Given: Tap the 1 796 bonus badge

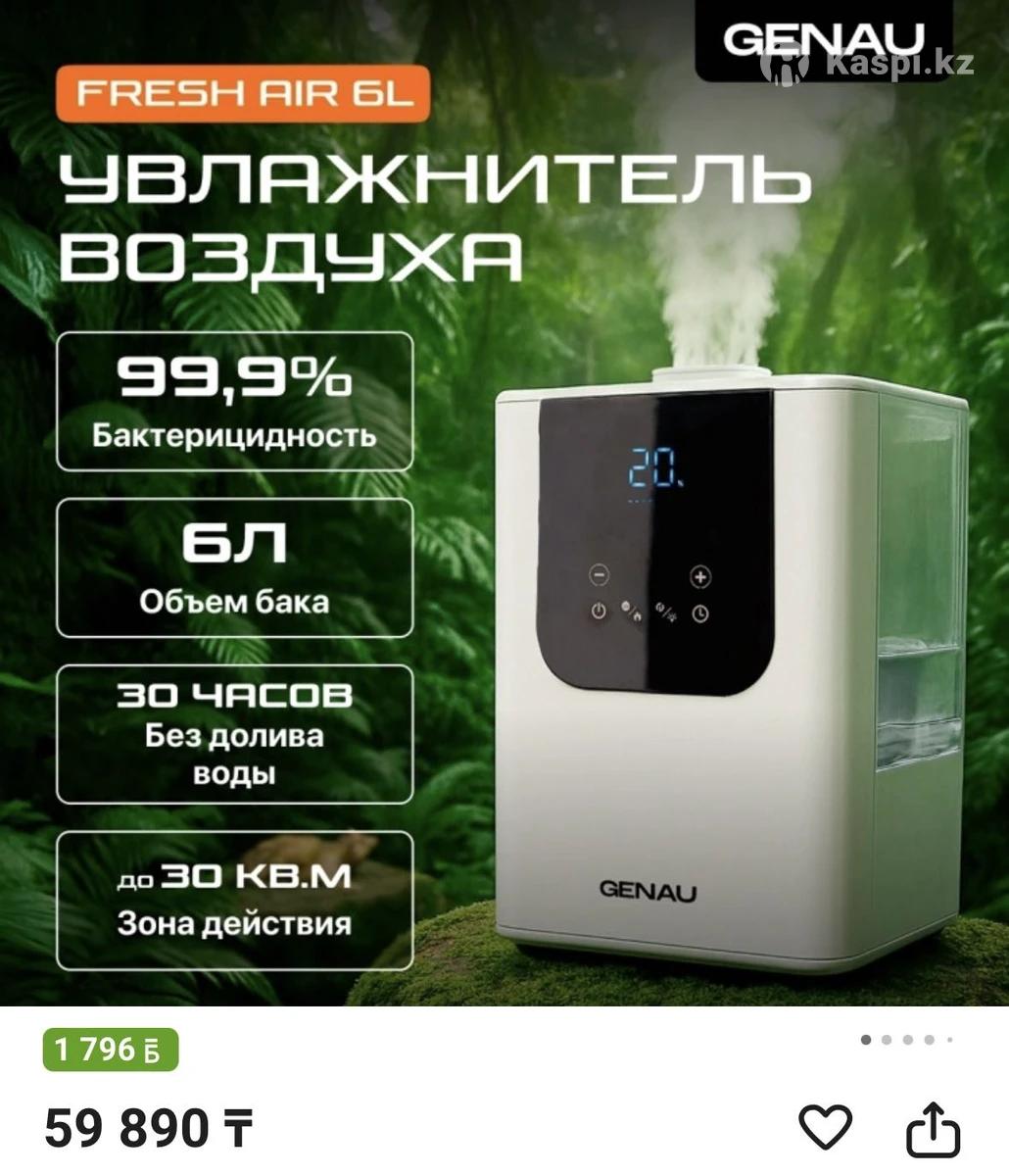Looking at the screenshot, I should coord(110,1051).
